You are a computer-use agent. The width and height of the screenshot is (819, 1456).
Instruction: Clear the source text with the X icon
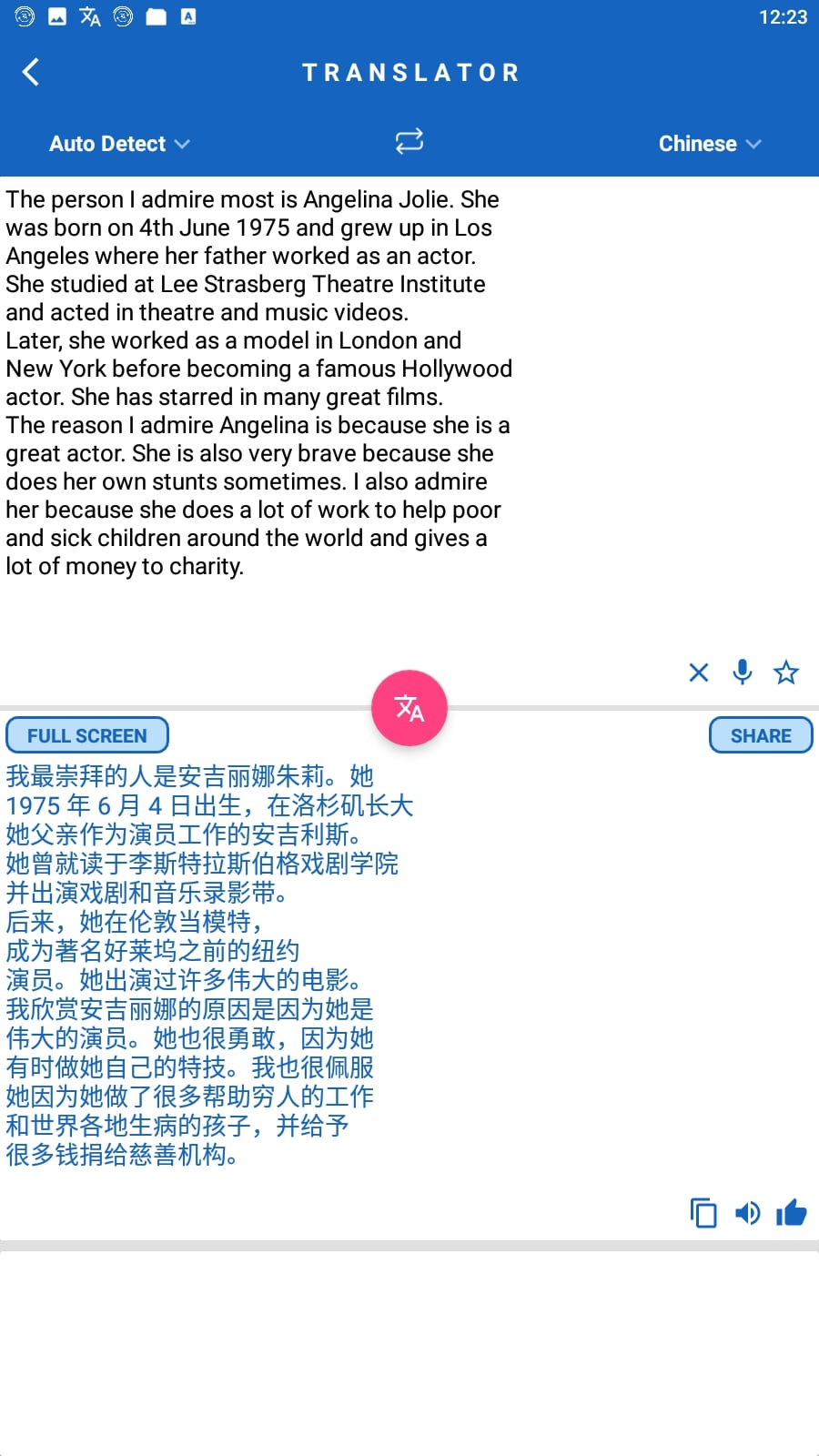[699, 672]
